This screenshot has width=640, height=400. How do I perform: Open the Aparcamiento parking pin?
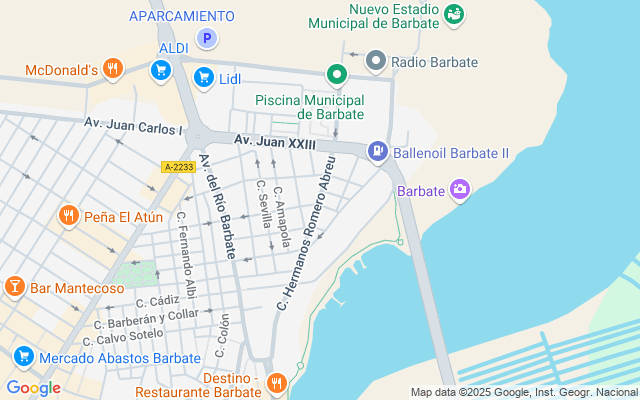click(207, 39)
